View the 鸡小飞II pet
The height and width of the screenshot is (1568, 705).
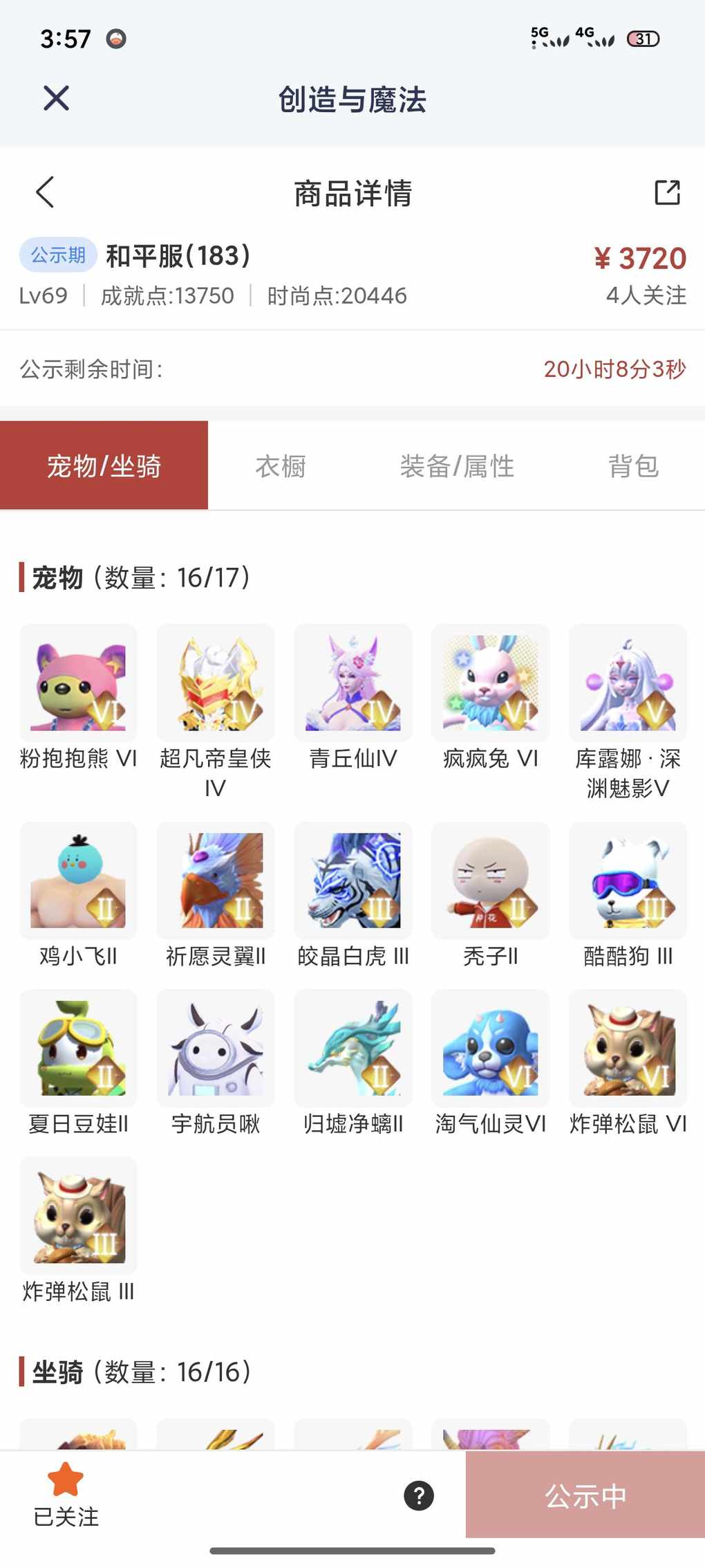tap(78, 880)
